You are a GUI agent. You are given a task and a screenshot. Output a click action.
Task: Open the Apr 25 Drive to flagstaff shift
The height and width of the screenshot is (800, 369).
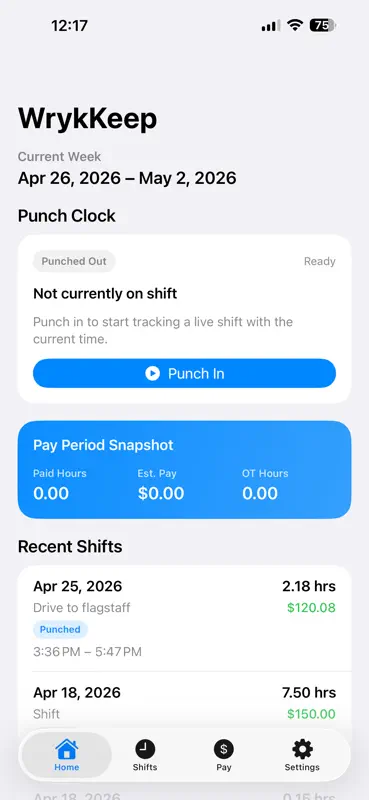coord(184,618)
